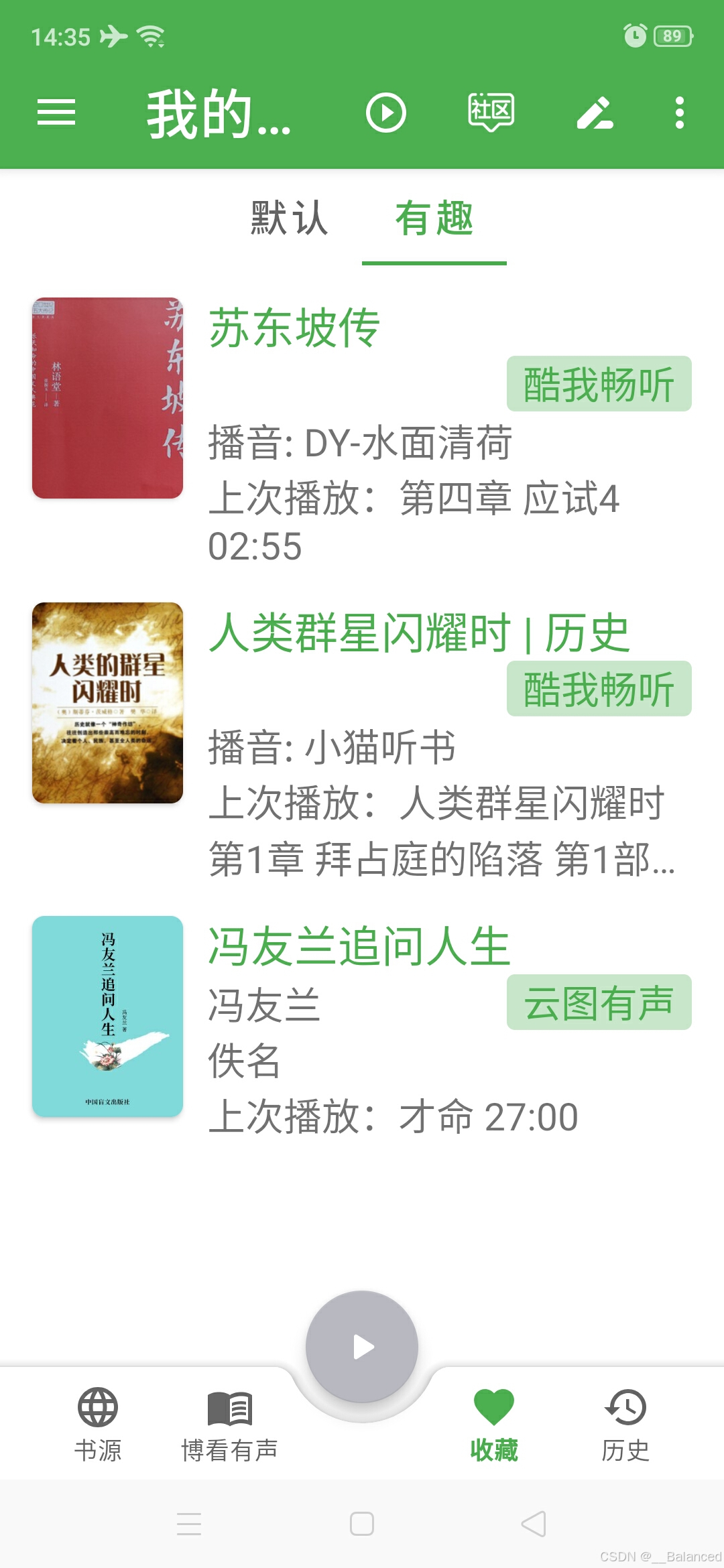Tap the floating play button
Screen dimensions: 724x1568
click(x=362, y=1347)
